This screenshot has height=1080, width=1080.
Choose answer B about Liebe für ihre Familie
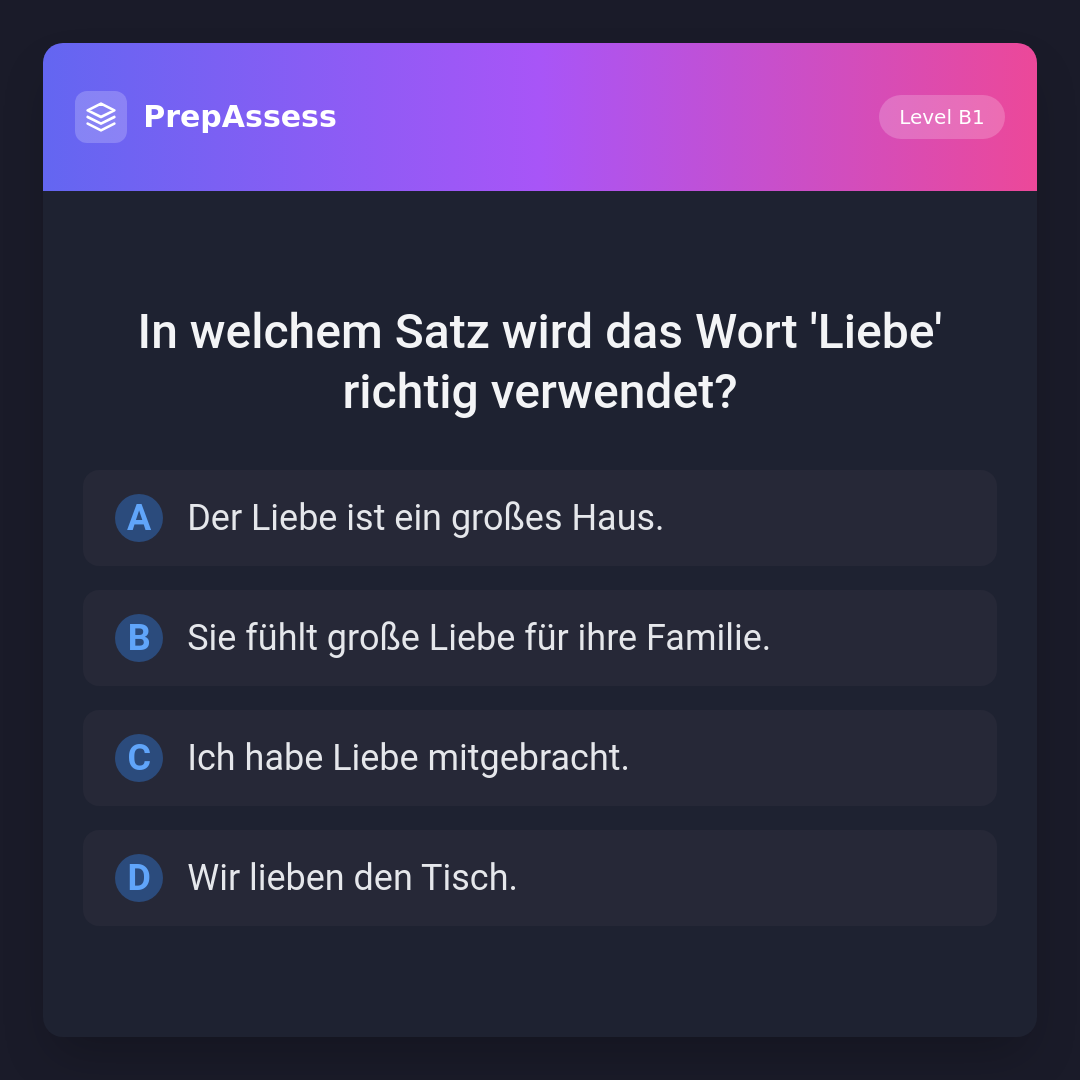(x=540, y=638)
